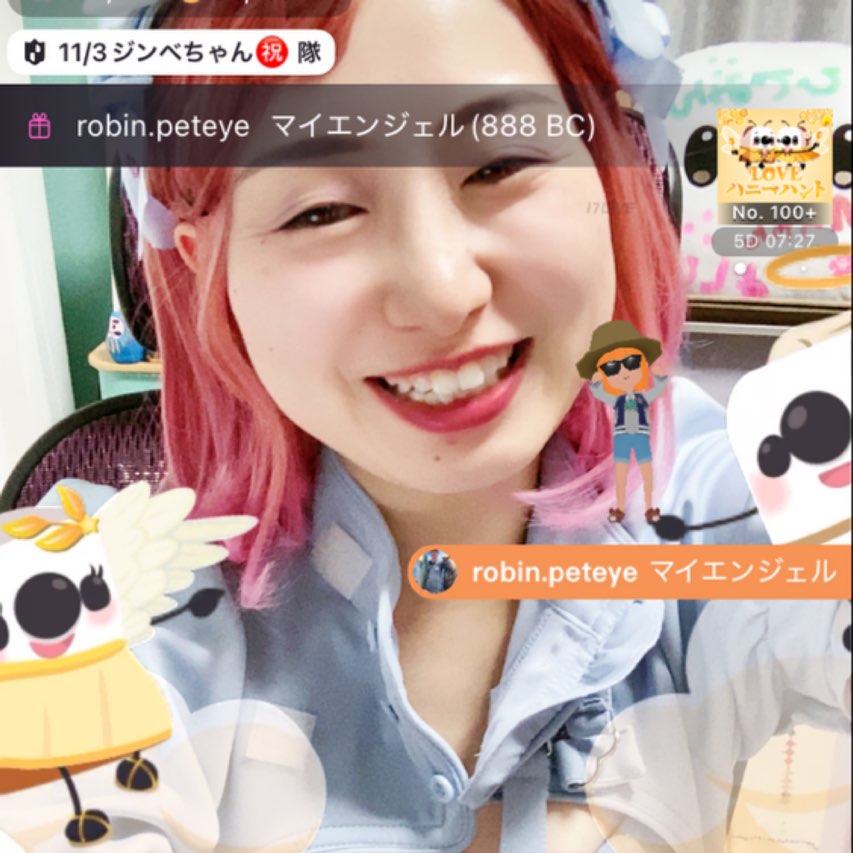Open the LOVE ハニーハント event banner
This screenshot has width=853, height=853.
click(775, 156)
